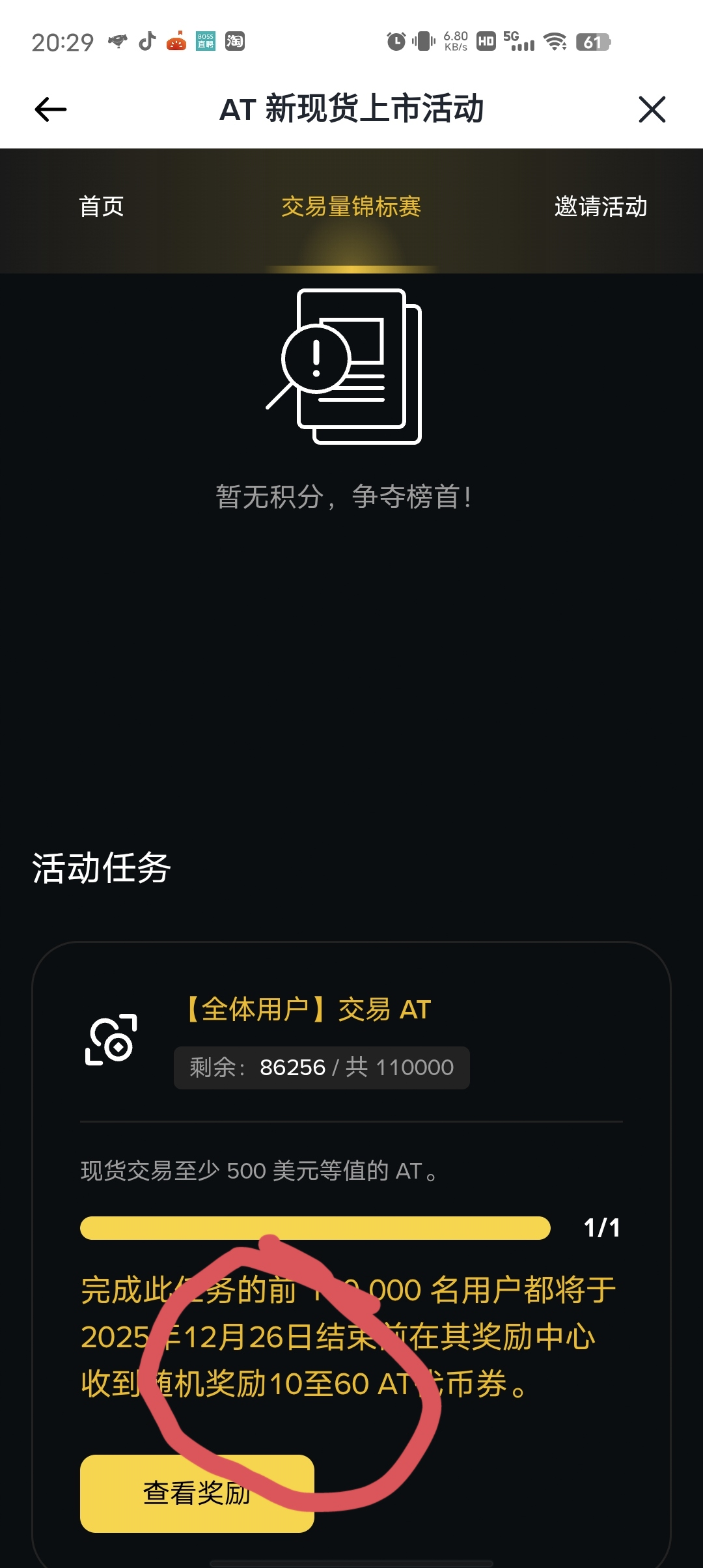This screenshot has width=703, height=1568.
Task: Open the 邀请活动 tab
Action: (x=600, y=207)
